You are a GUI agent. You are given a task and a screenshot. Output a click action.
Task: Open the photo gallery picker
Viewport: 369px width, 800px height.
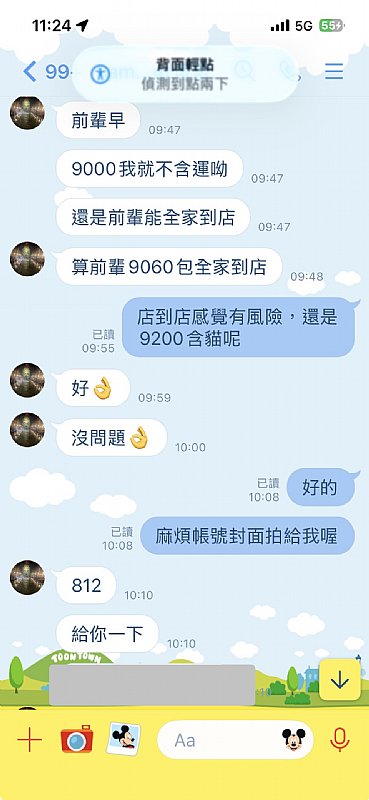click(x=124, y=739)
